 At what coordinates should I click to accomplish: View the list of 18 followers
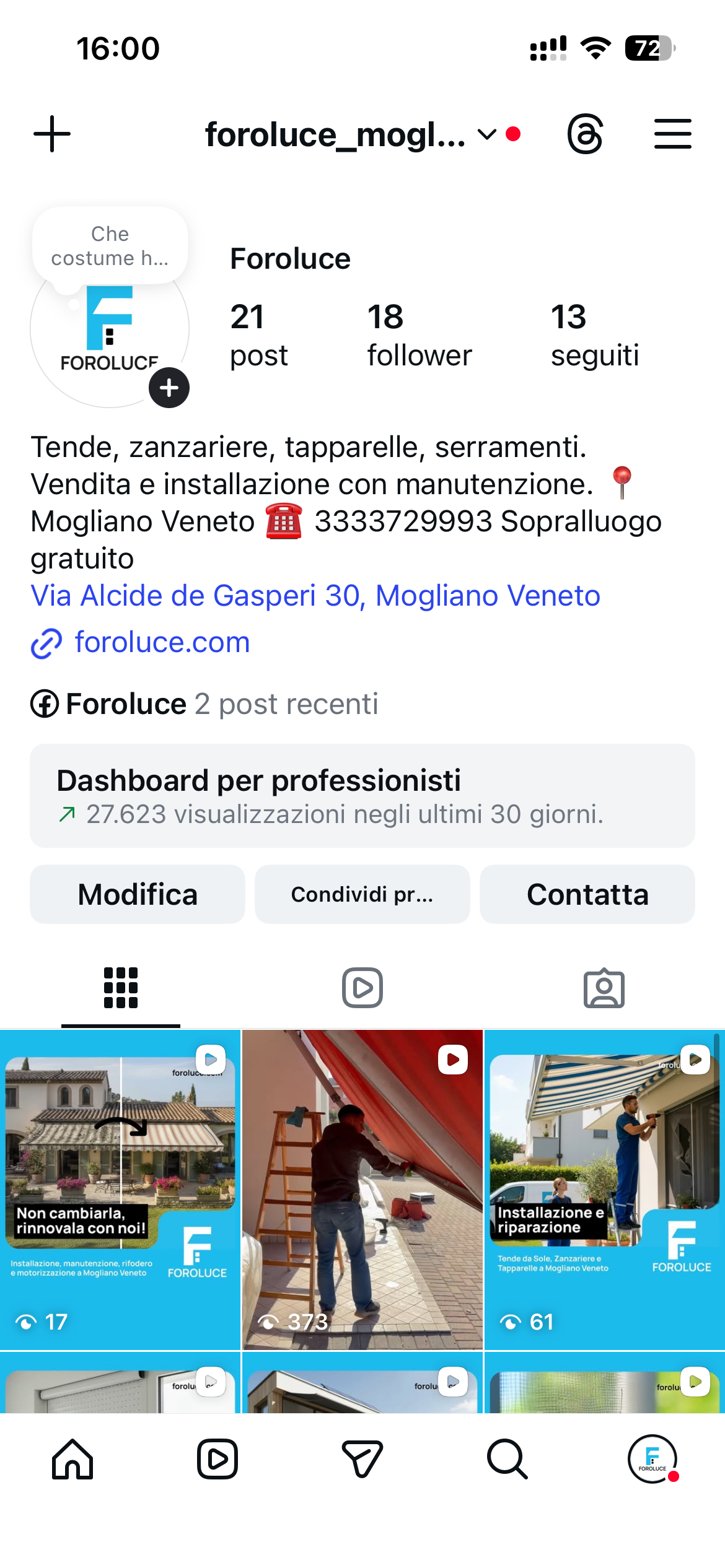(419, 335)
